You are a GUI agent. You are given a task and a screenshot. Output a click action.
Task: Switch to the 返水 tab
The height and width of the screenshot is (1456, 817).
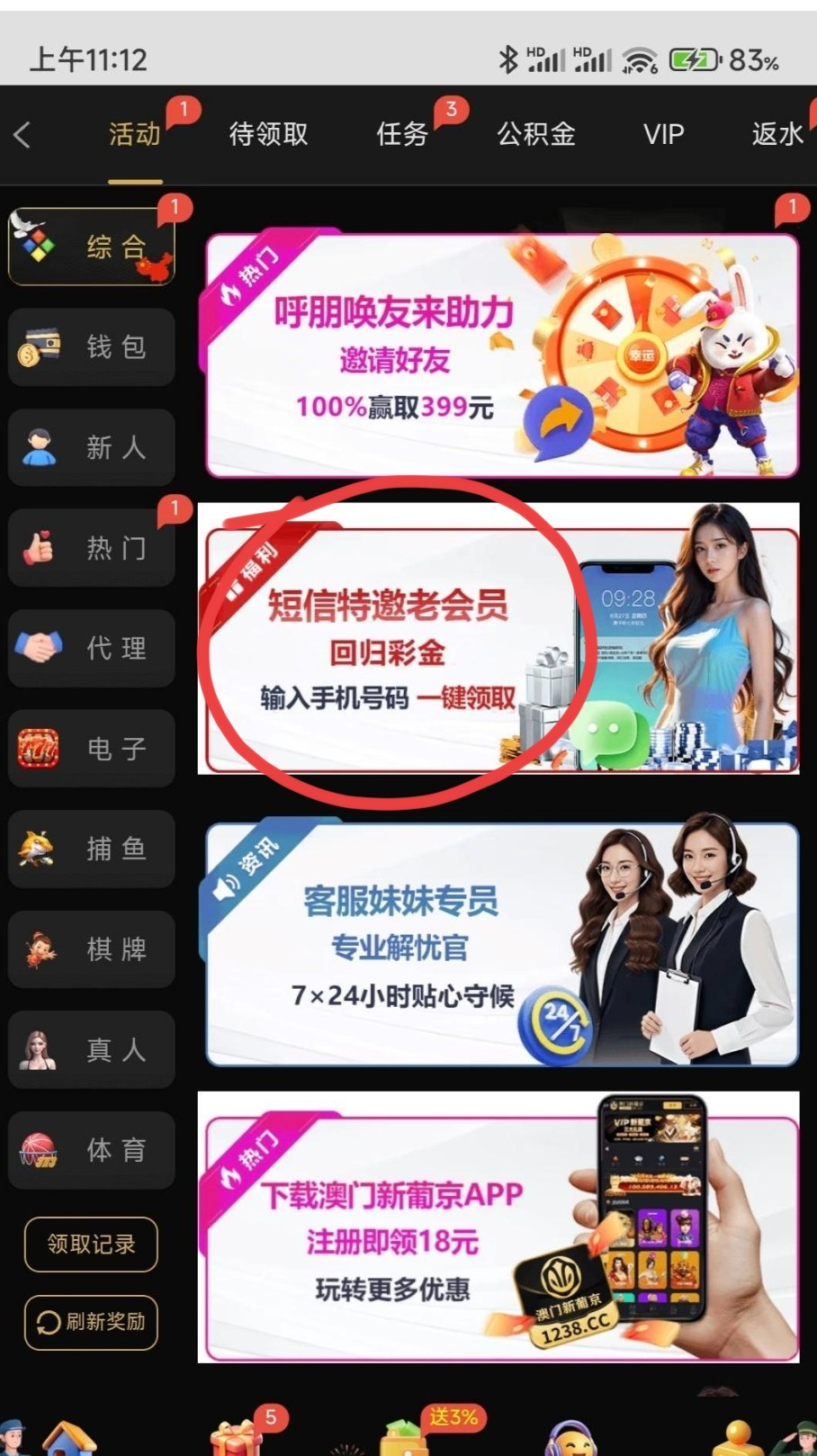pyautogui.click(x=777, y=135)
